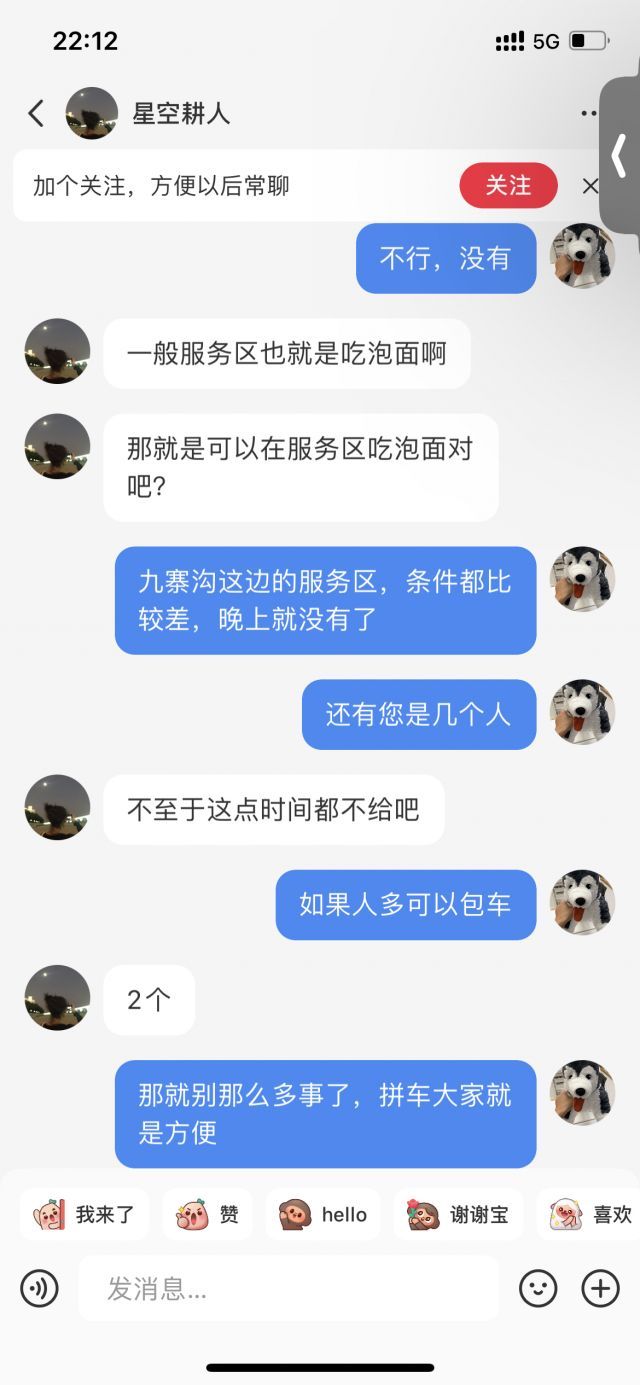Go back from the chat with 星空耕人
The height and width of the screenshot is (1385, 640).
tap(37, 113)
